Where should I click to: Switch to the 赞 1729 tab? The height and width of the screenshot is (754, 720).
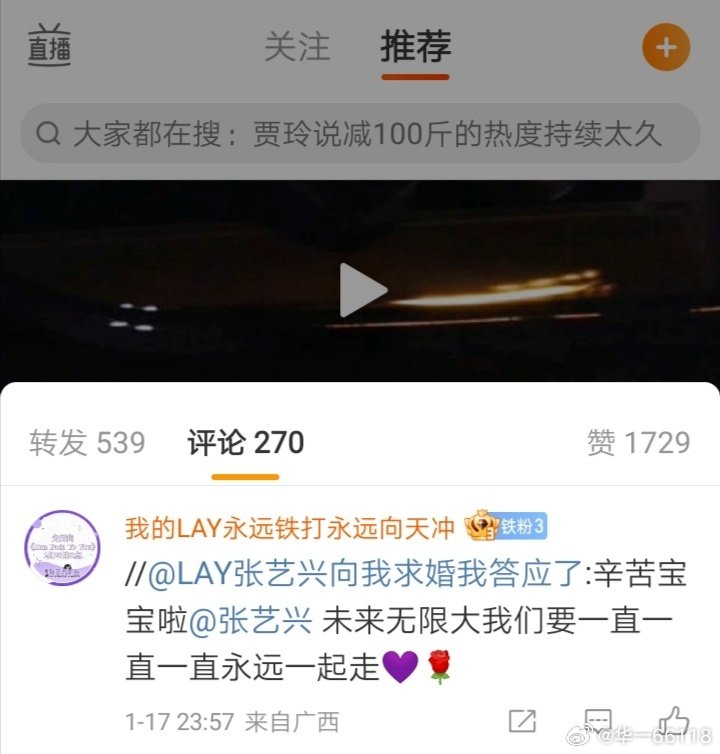click(638, 442)
